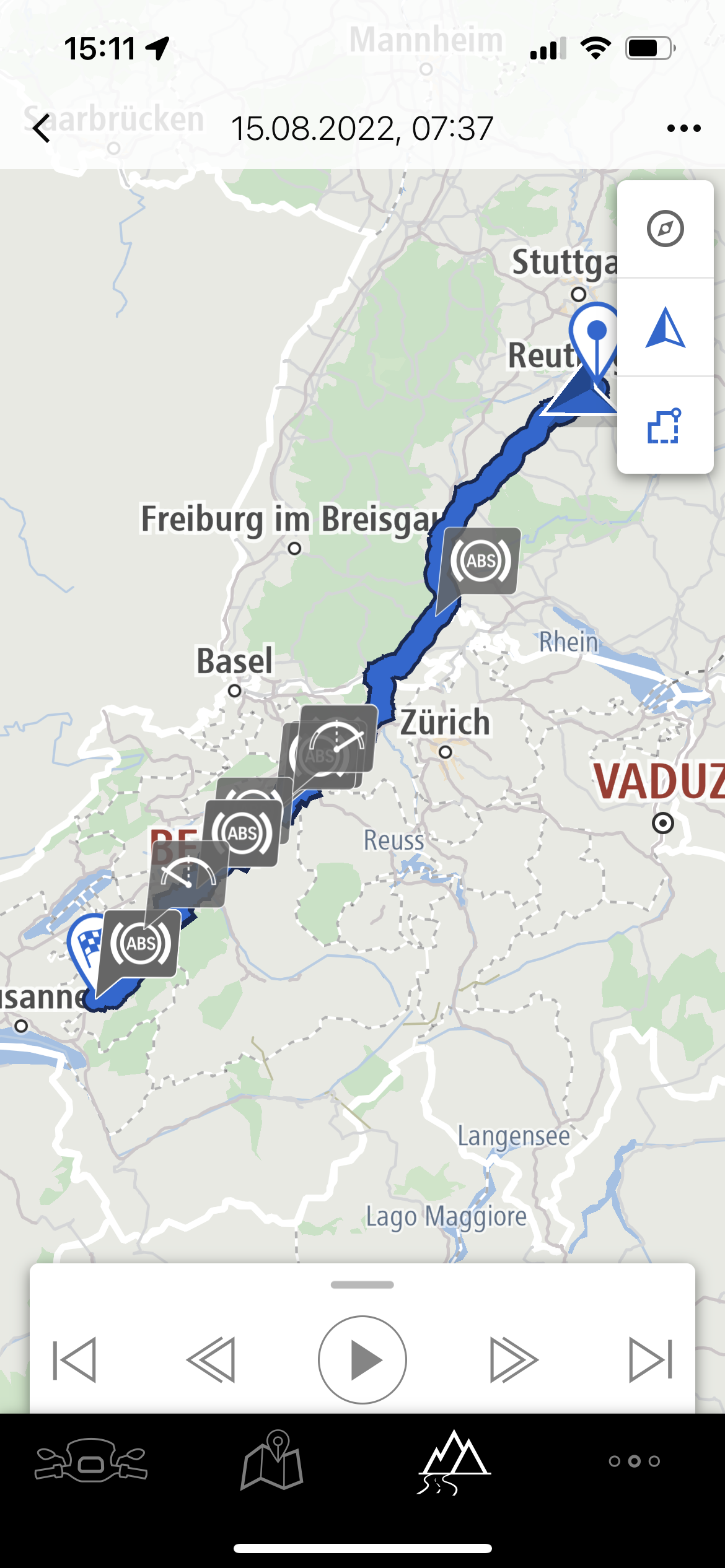Select the ABS marker near Freiburg
The width and height of the screenshot is (725, 1568).
point(481,561)
